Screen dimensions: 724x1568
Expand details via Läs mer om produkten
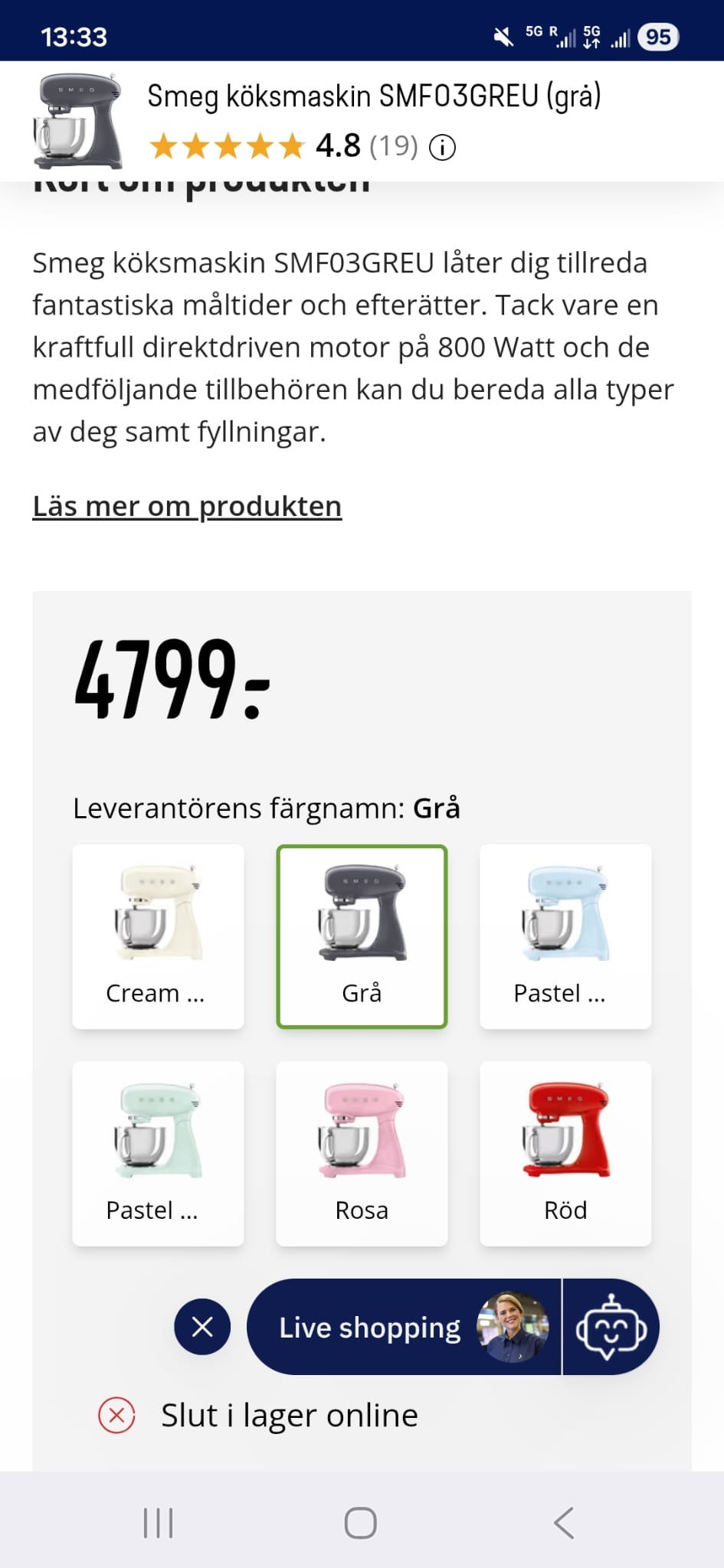pyautogui.click(x=187, y=505)
